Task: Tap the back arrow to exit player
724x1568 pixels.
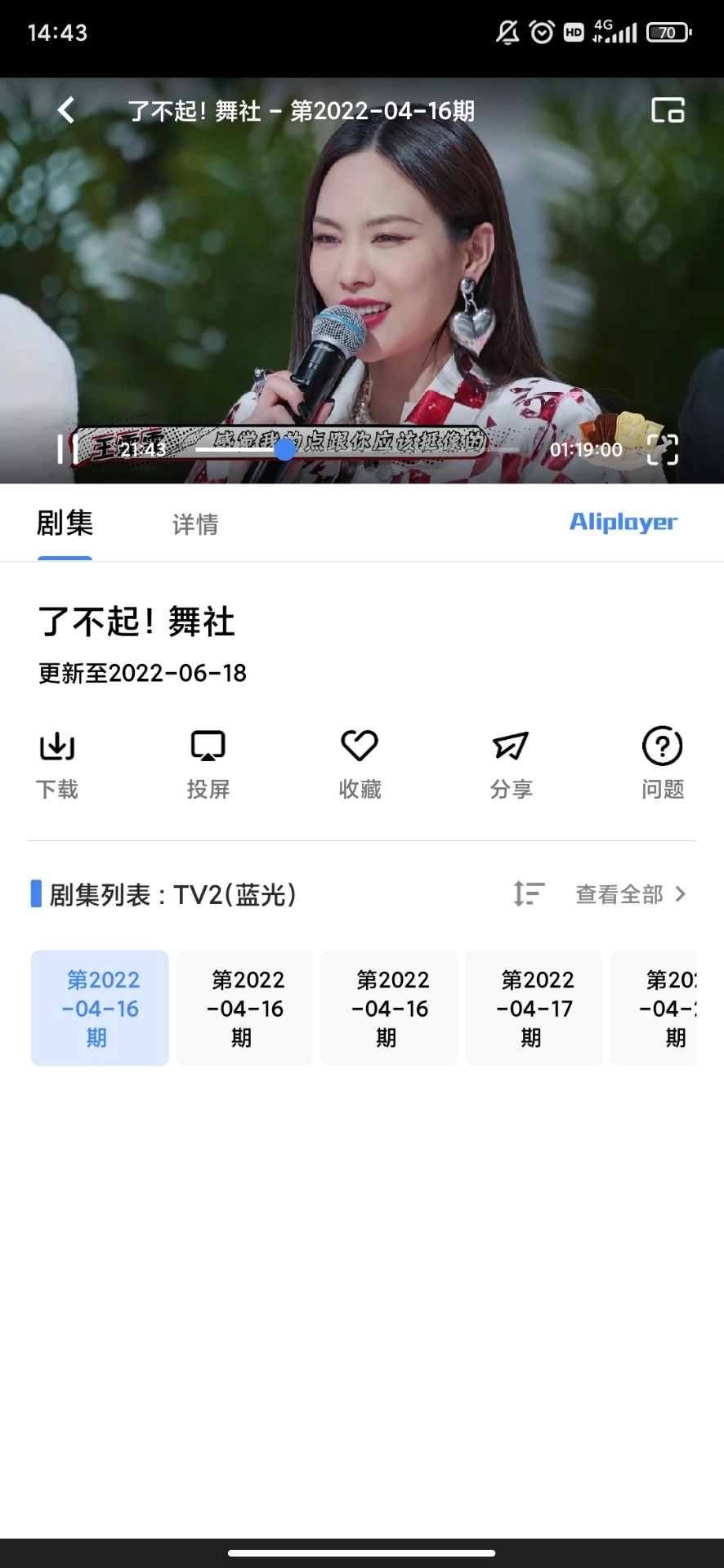Action: pyautogui.click(x=65, y=110)
